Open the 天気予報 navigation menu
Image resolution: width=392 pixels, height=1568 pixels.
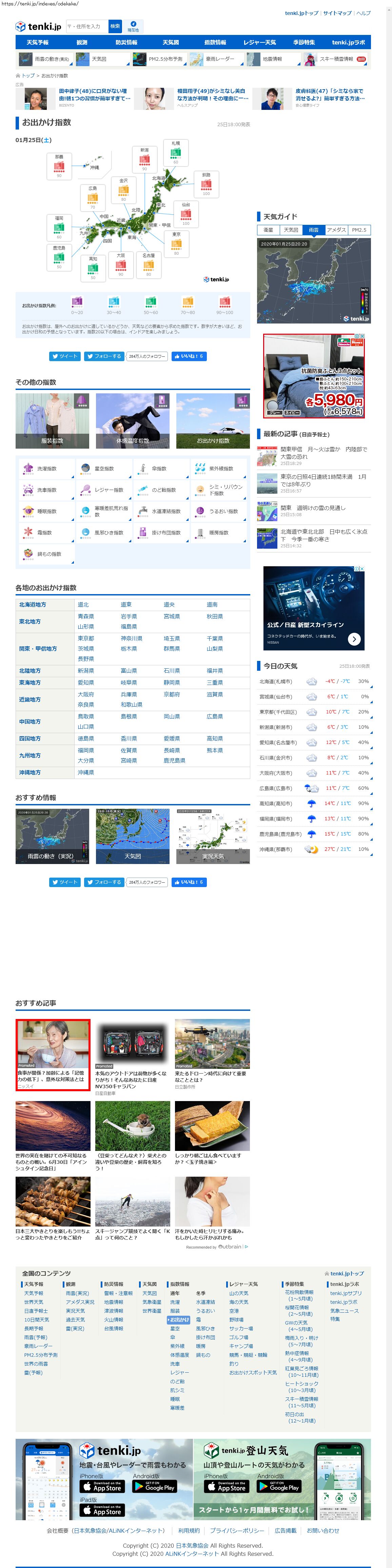(37, 43)
